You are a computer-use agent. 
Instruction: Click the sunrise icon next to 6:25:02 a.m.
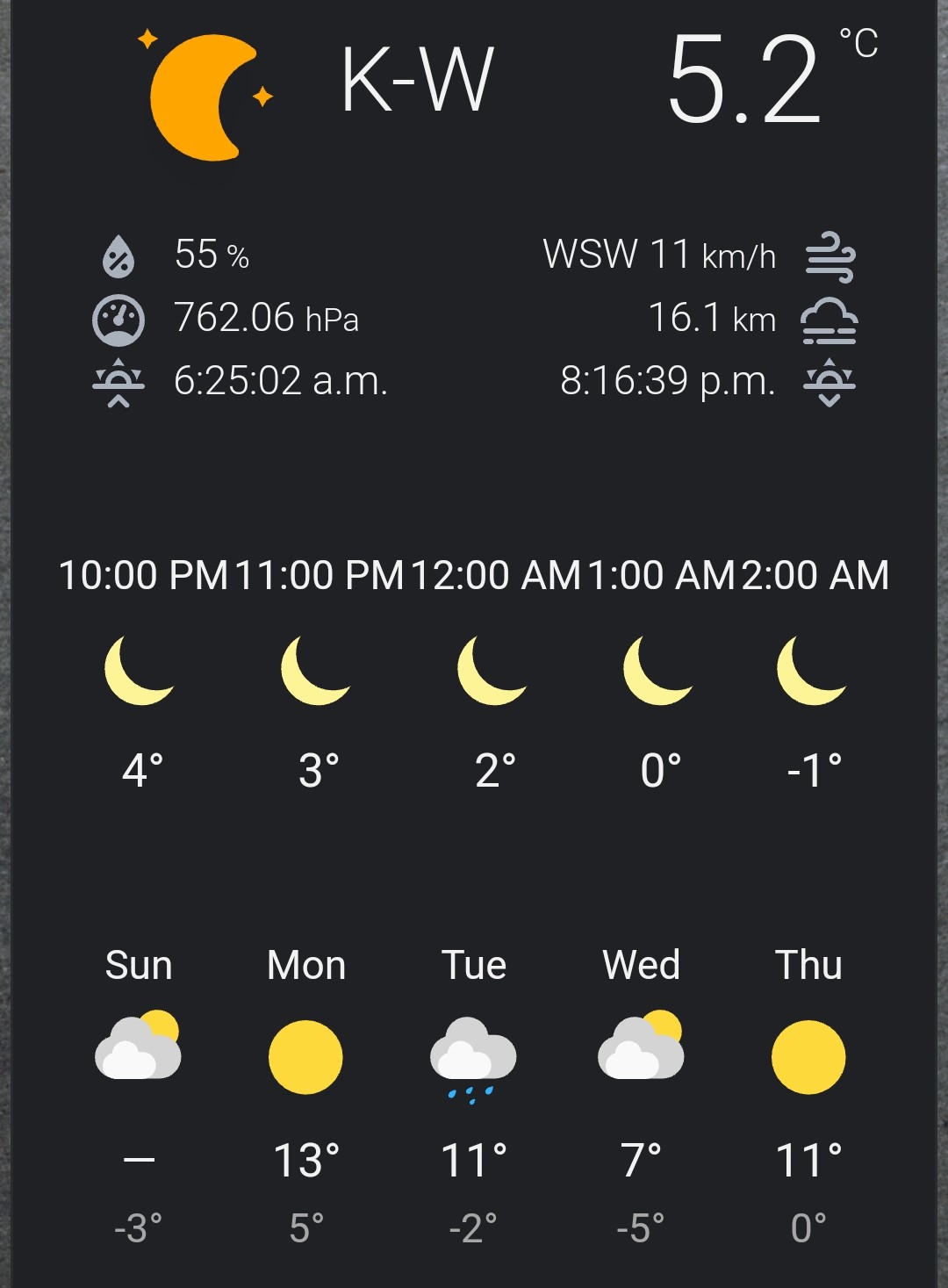point(118,381)
